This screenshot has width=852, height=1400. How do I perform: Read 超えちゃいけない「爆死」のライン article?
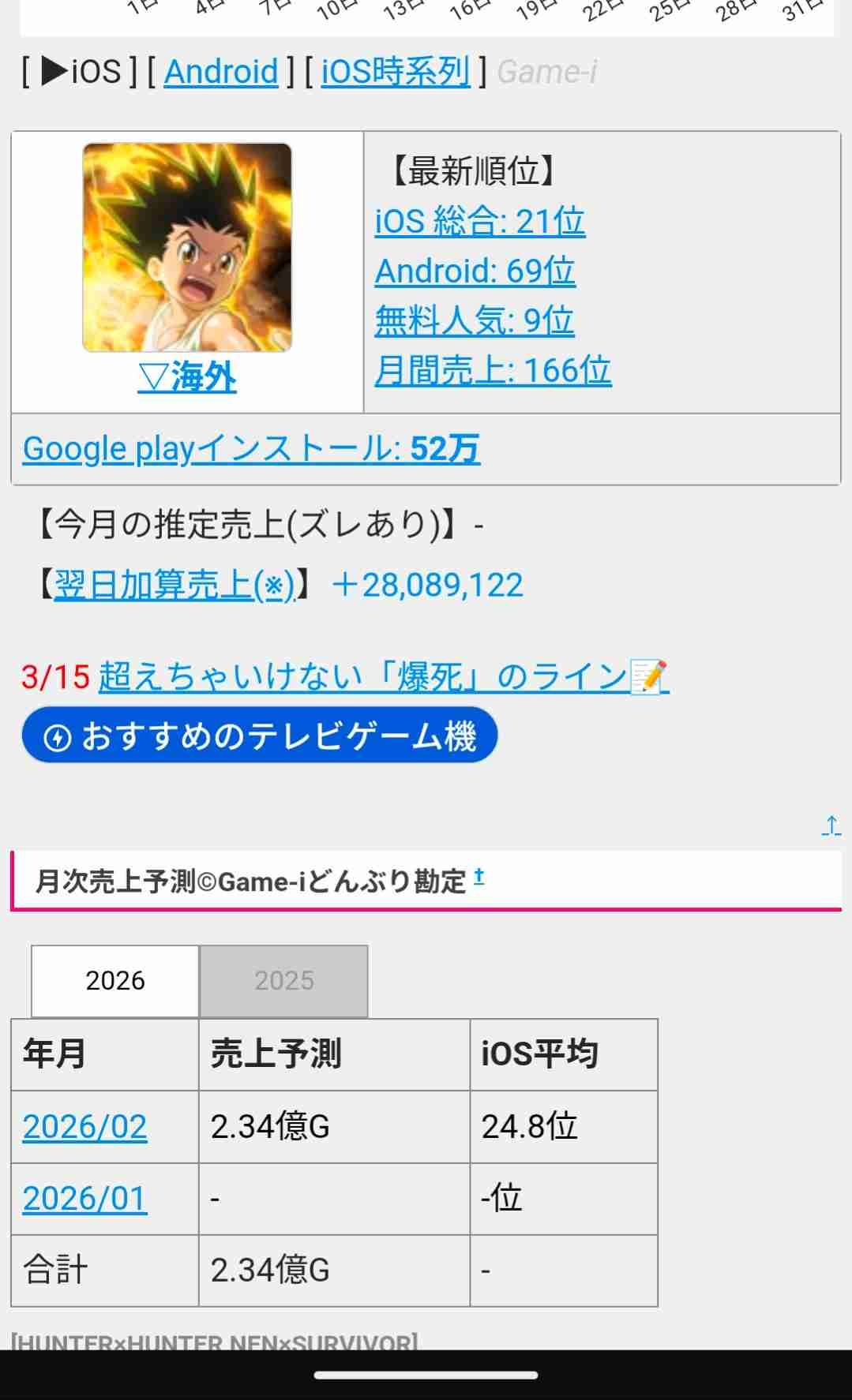[383, 676]
